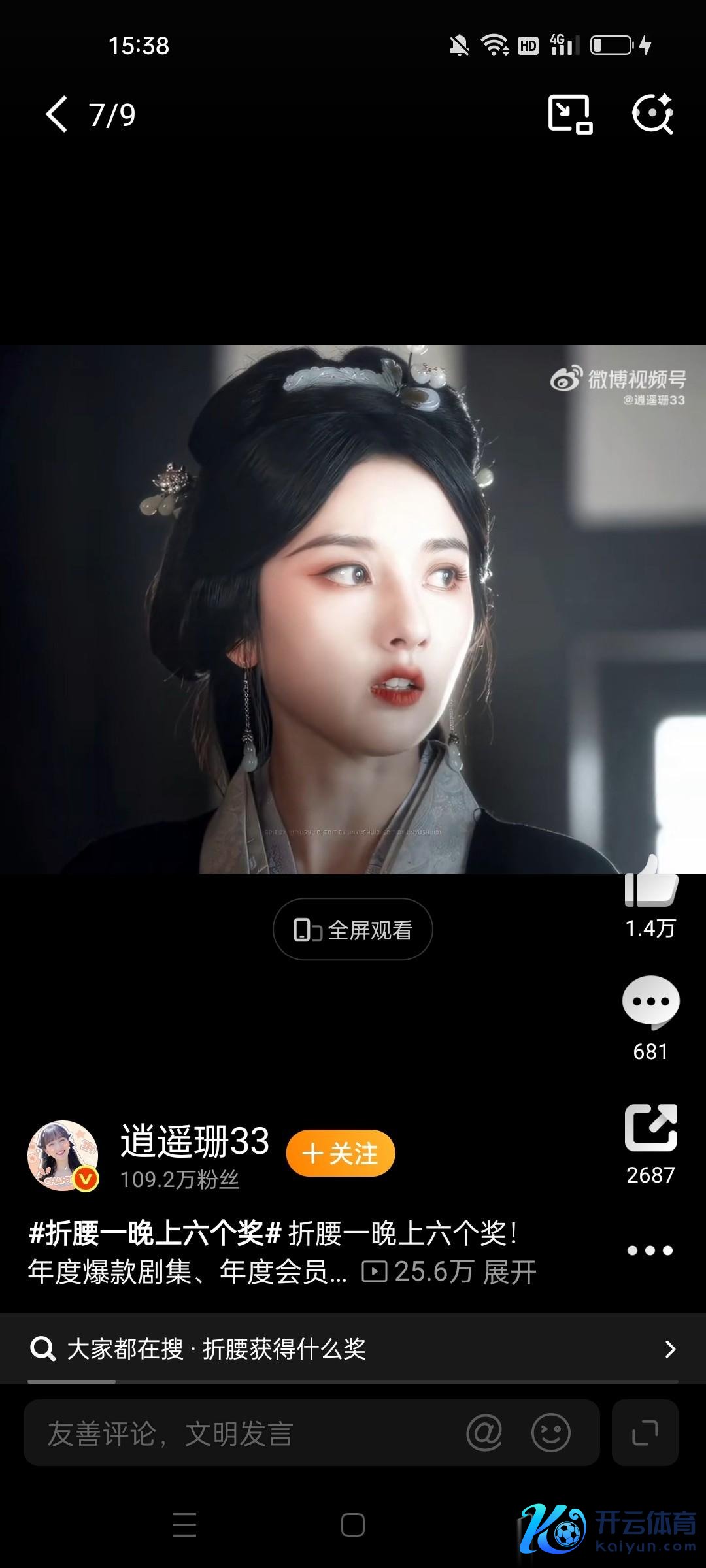Mention someone with the @ icon
The image size is (706, 1568).
[484, 1433]
